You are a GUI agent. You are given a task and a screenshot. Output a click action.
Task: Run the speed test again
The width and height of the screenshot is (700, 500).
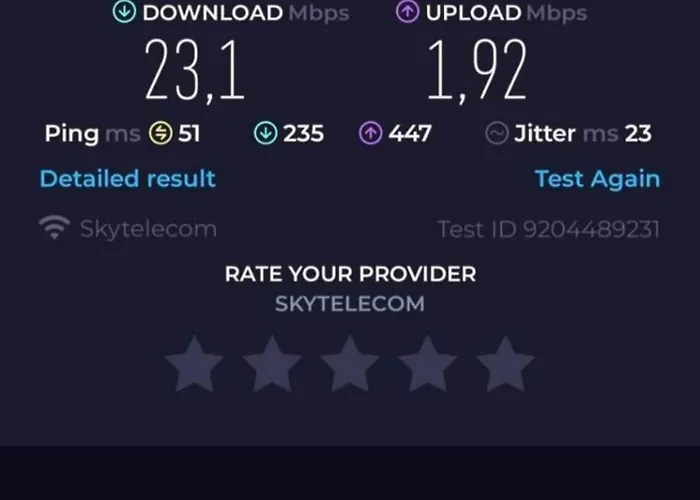(x=597, y=179)
